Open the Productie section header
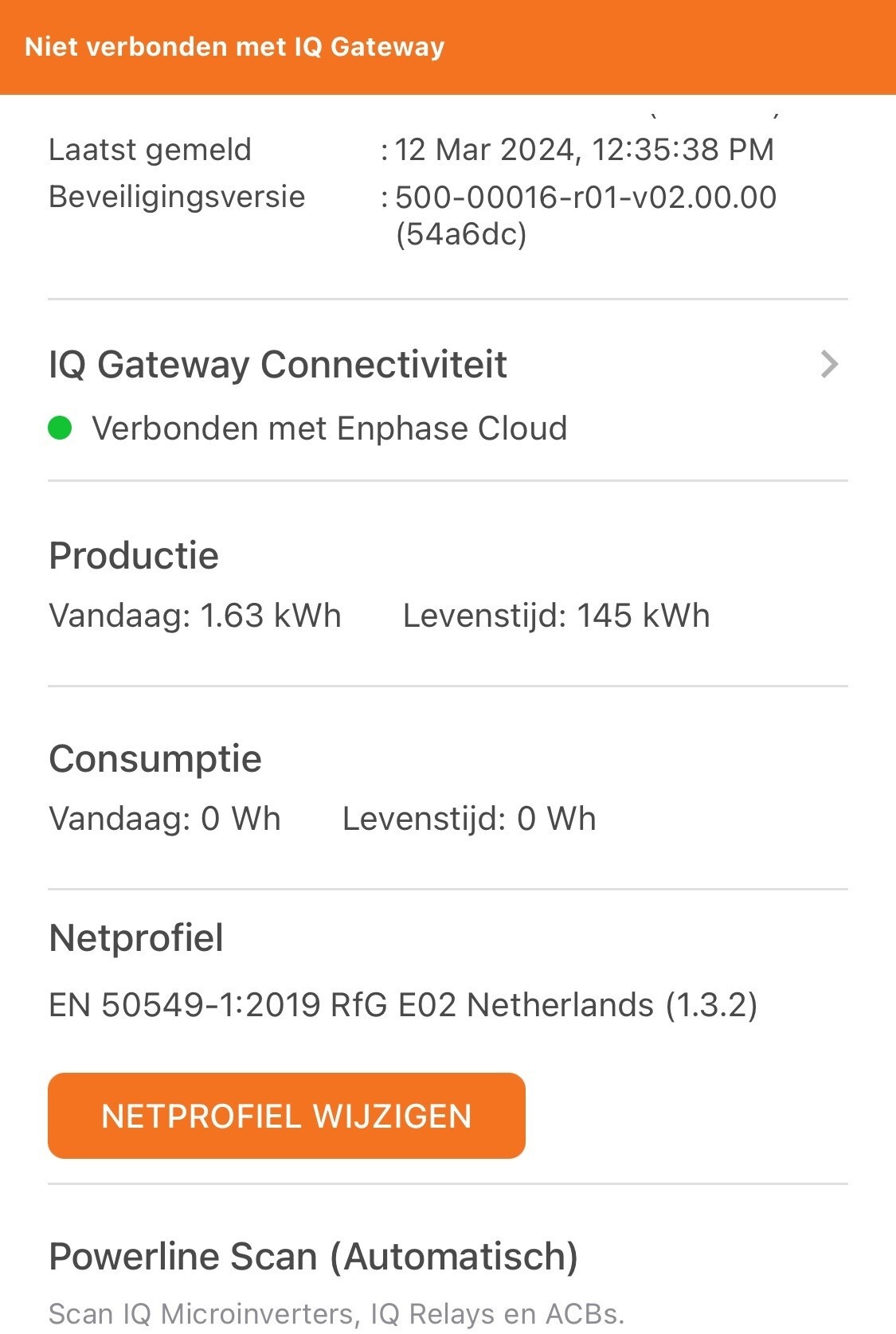The width and height of the screenshot is (896, 1334). [x=133, y=555]
